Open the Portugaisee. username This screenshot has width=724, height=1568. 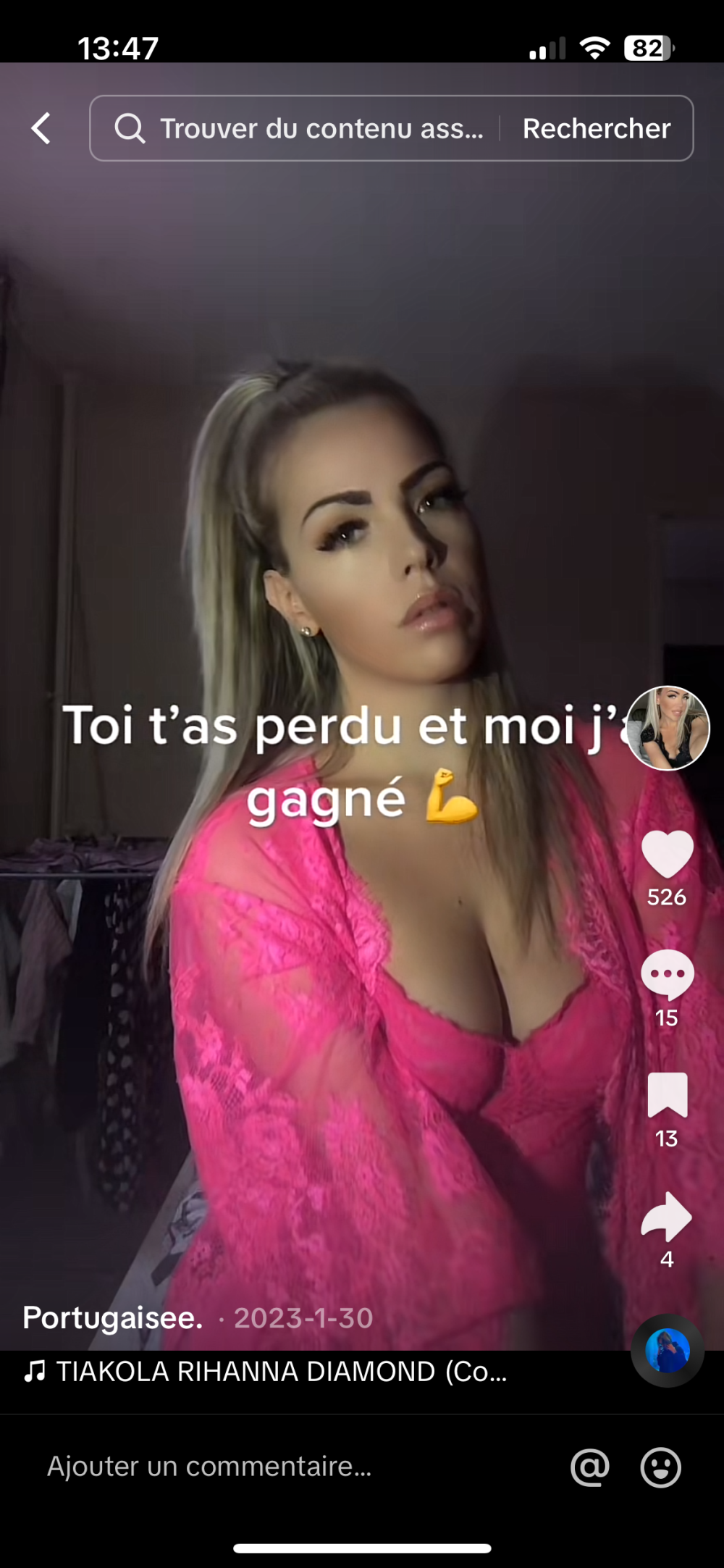(113, 1317)
